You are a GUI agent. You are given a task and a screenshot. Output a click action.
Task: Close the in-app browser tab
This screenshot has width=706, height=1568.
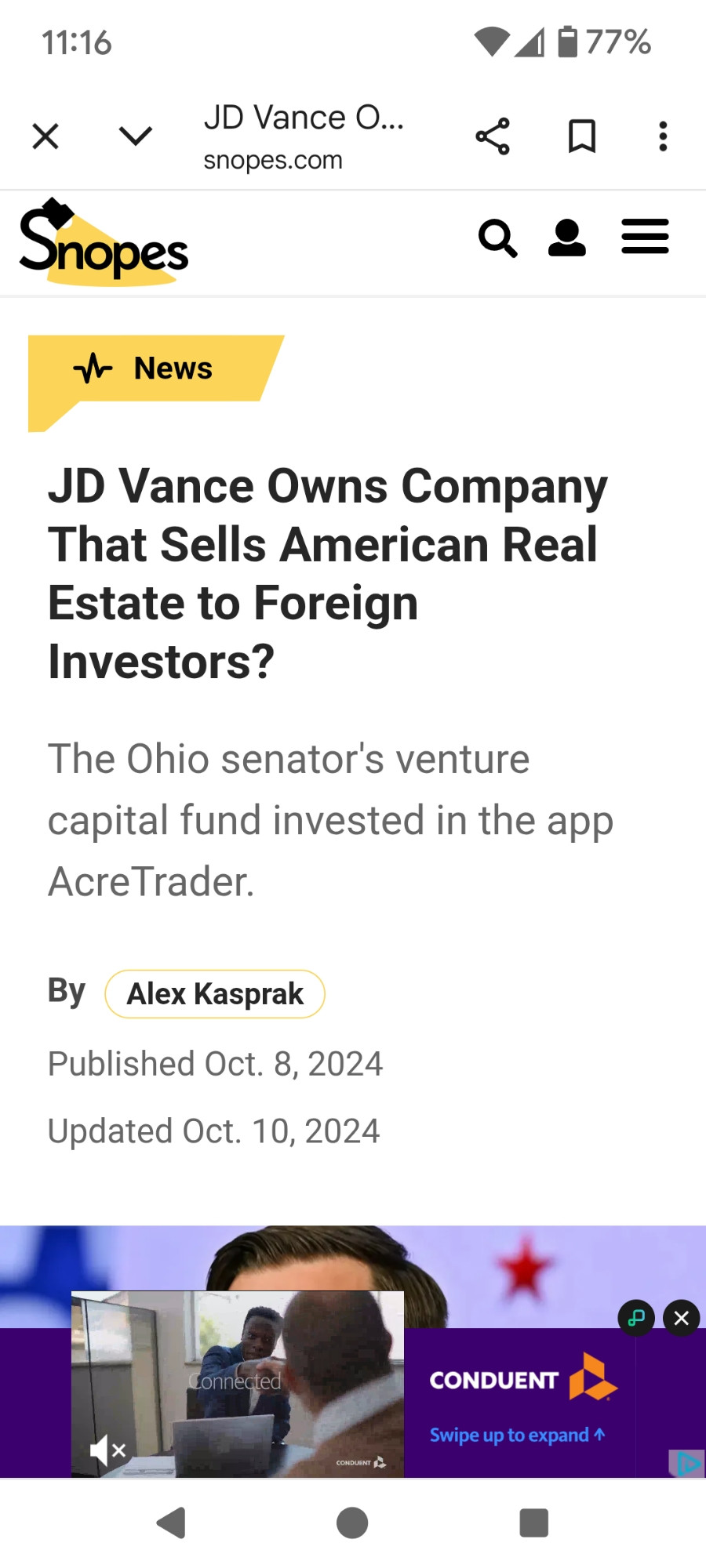[x=45, y=136]
